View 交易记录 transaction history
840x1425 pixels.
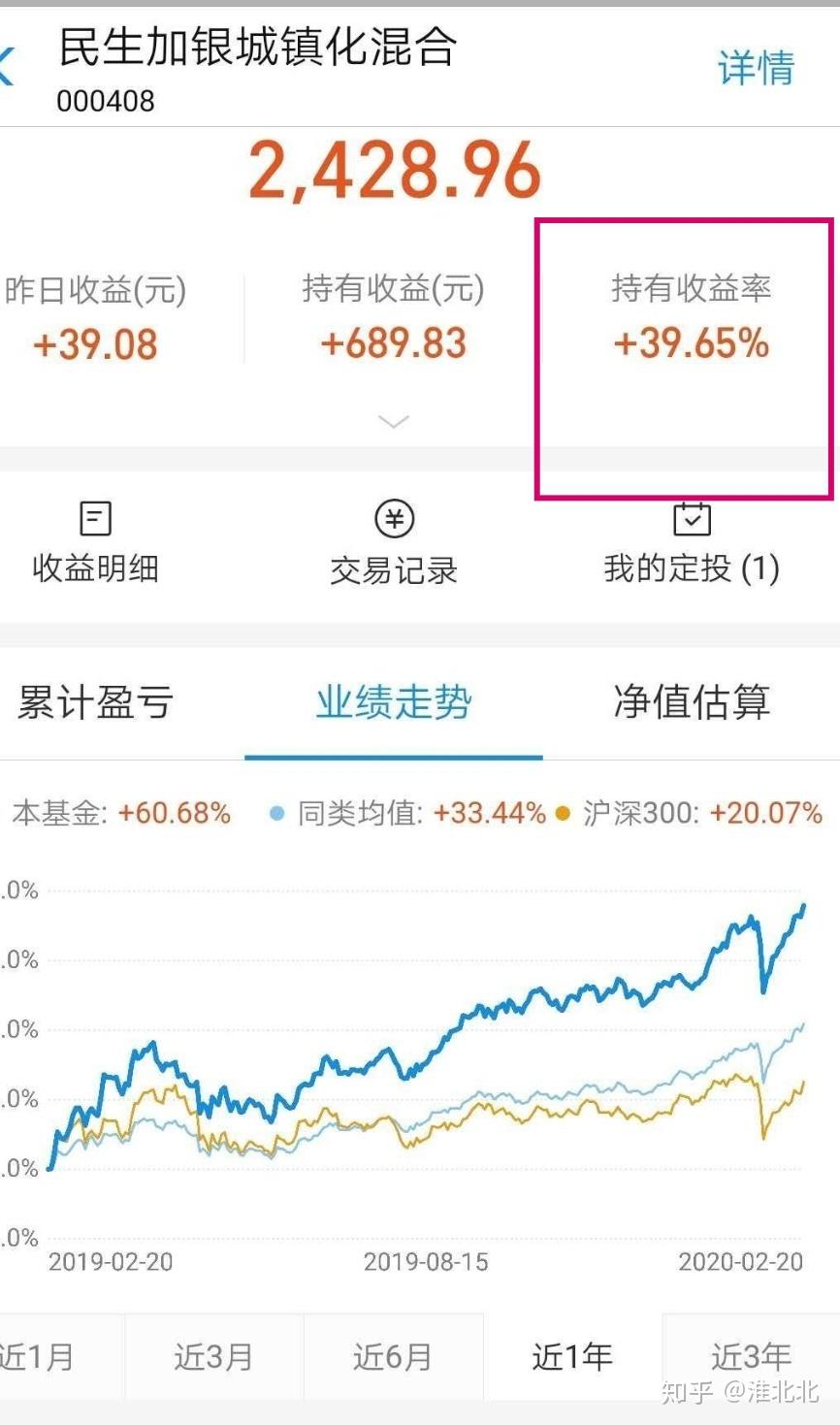point(394,543)
